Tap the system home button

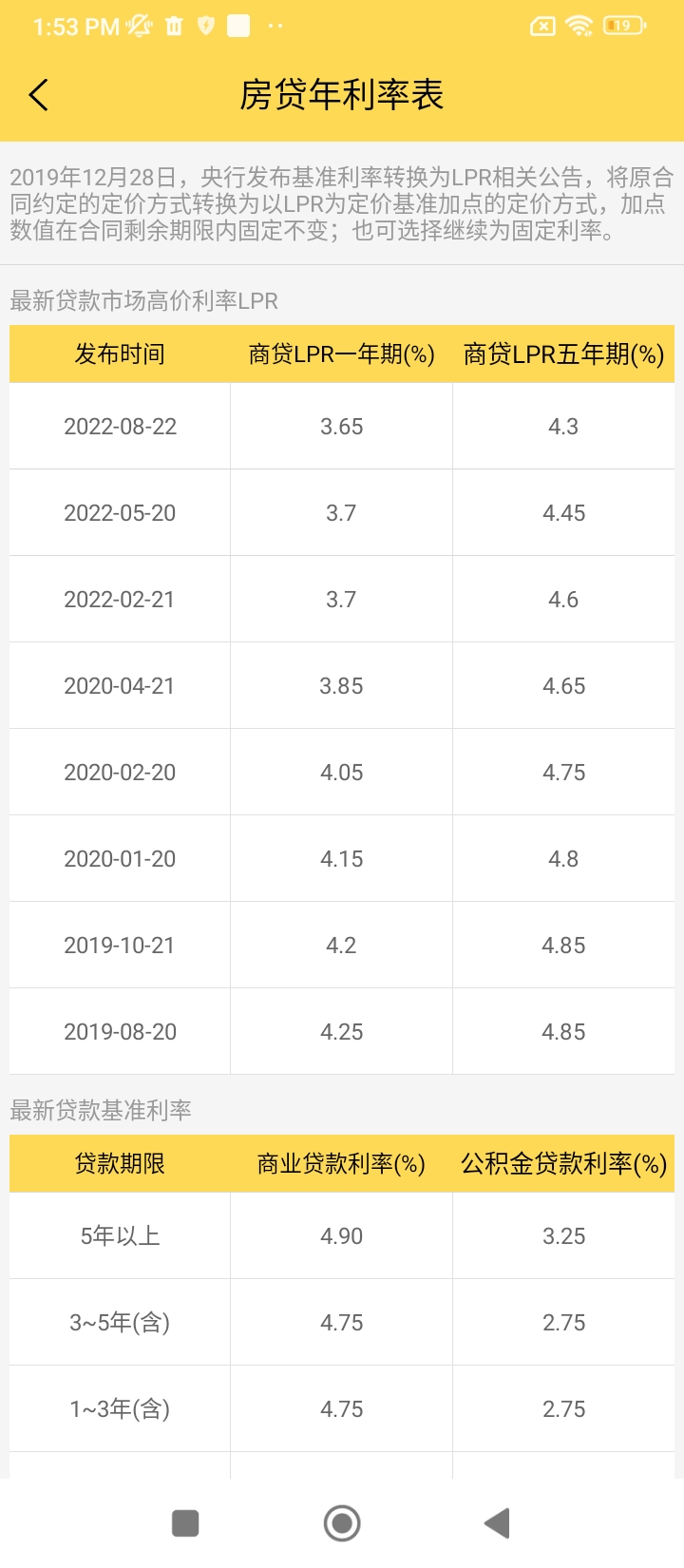click(x=342, y=1523)
